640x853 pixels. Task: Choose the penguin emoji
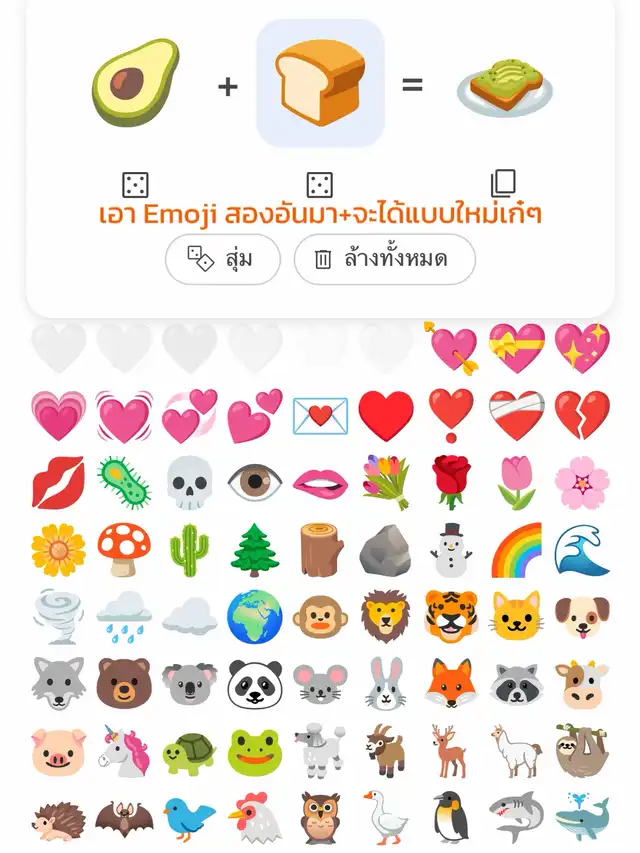click(451, 816)
